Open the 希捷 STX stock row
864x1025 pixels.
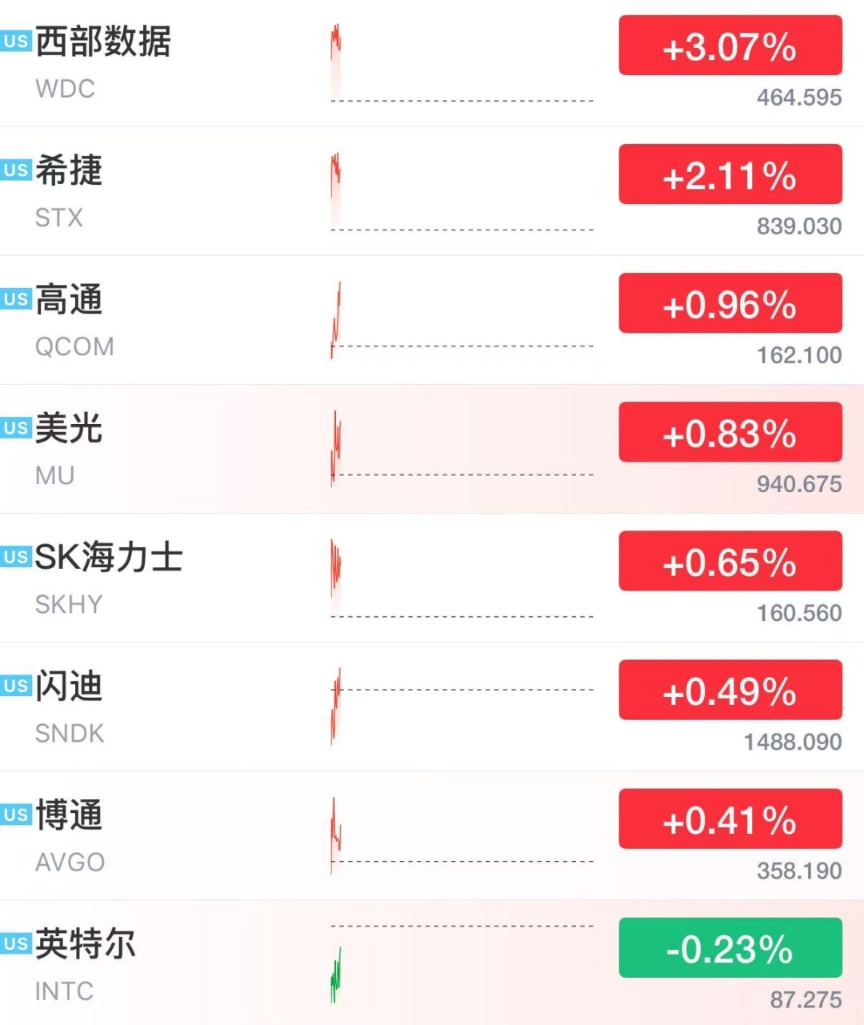pyautogui.click(x=432, y=191)
